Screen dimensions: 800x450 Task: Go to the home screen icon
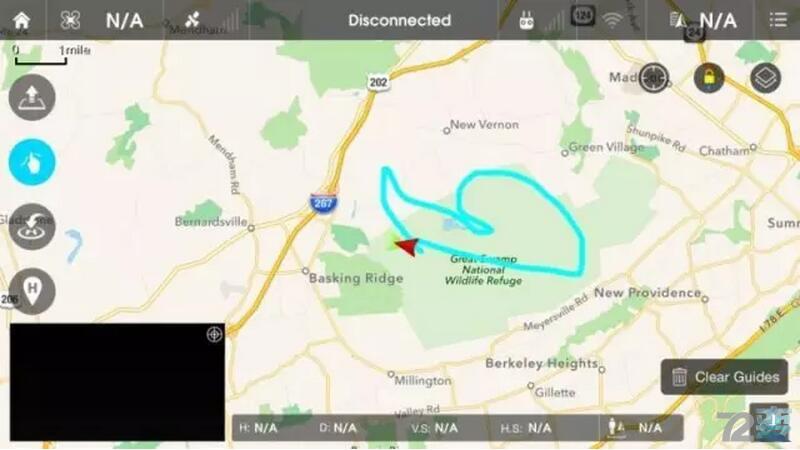pos(20,20)
